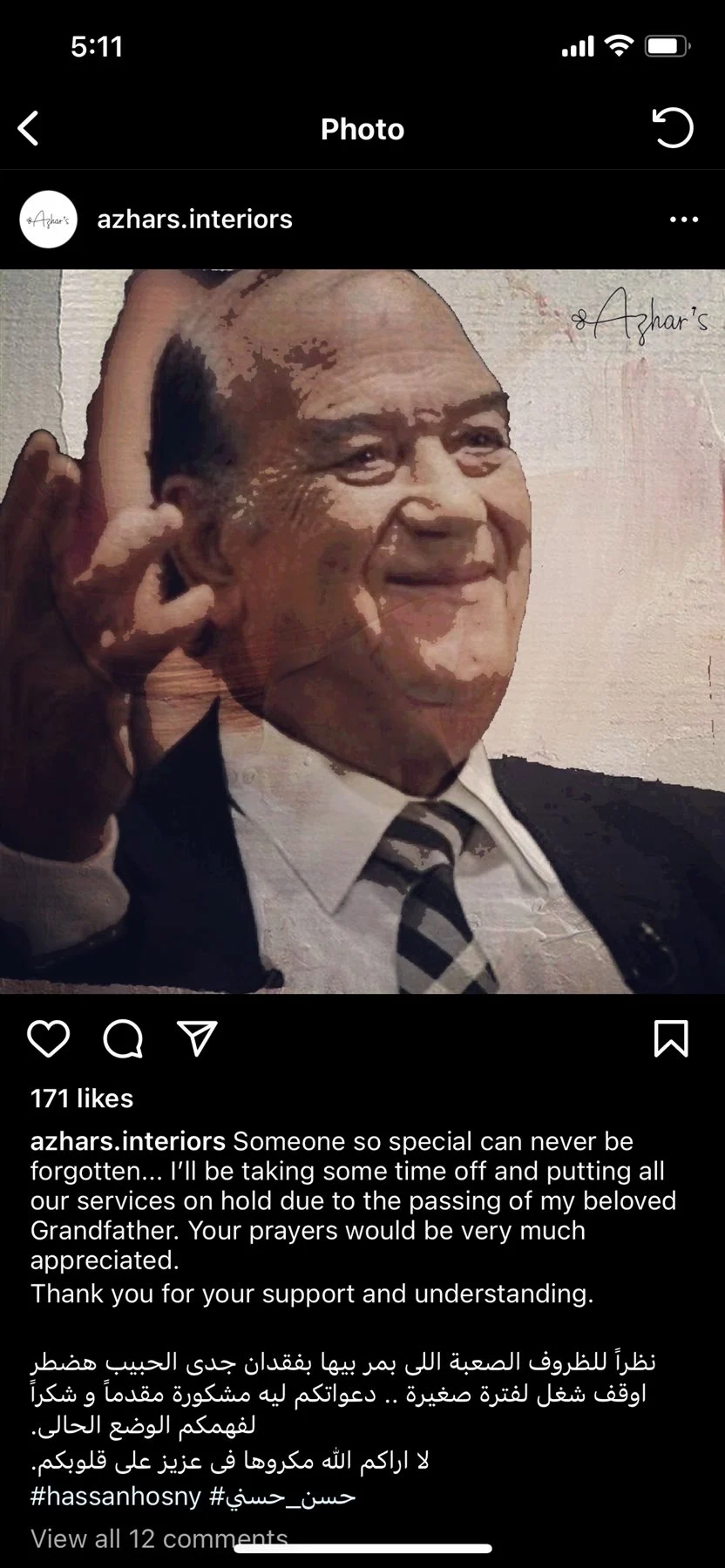The height and width of the screenshot is (1568, 725).
Task: View the 171 likes list
Action: pyautogui.click(x=82, y=1098)
